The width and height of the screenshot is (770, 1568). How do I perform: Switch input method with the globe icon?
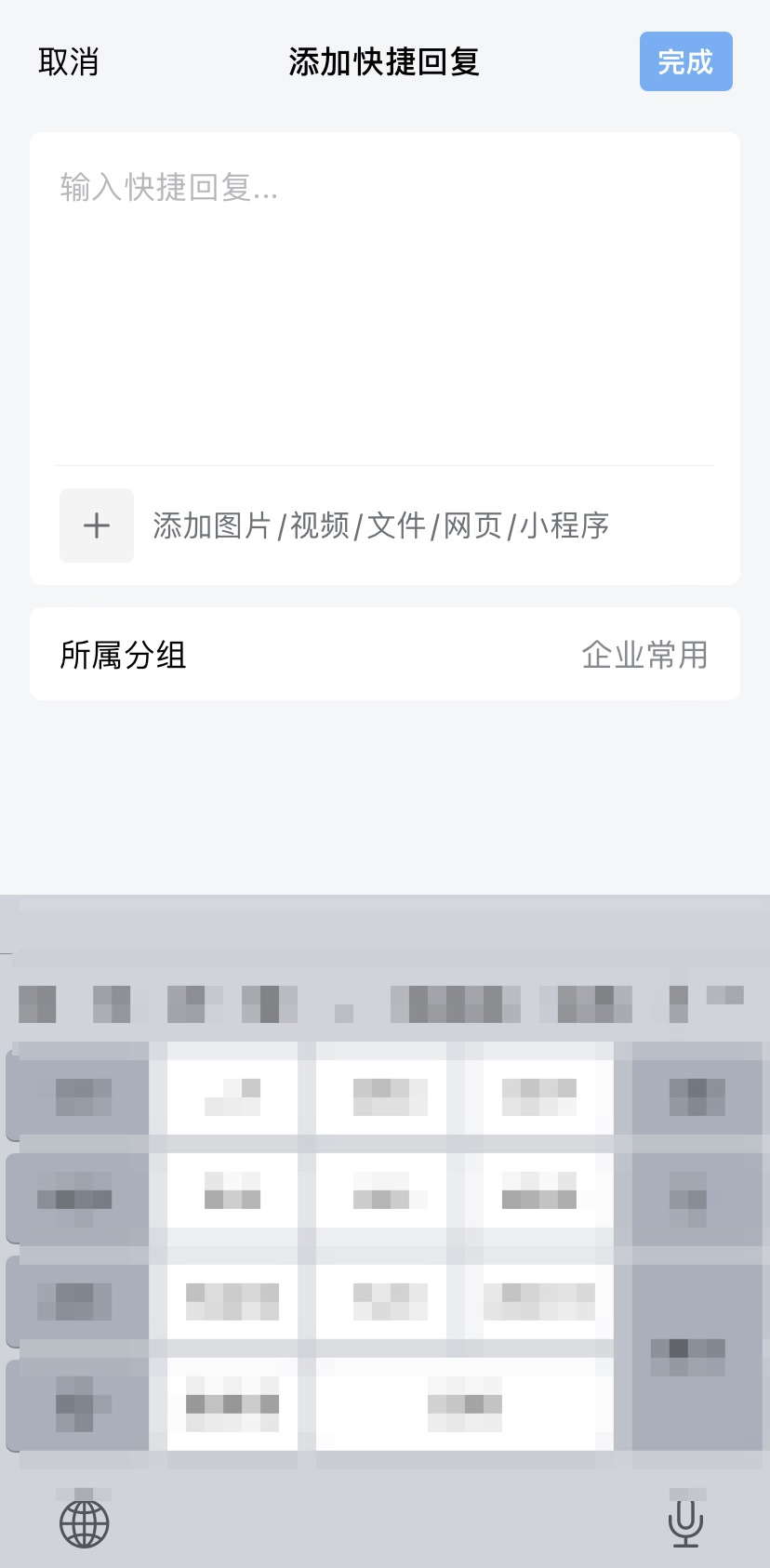click(84, 1522)
